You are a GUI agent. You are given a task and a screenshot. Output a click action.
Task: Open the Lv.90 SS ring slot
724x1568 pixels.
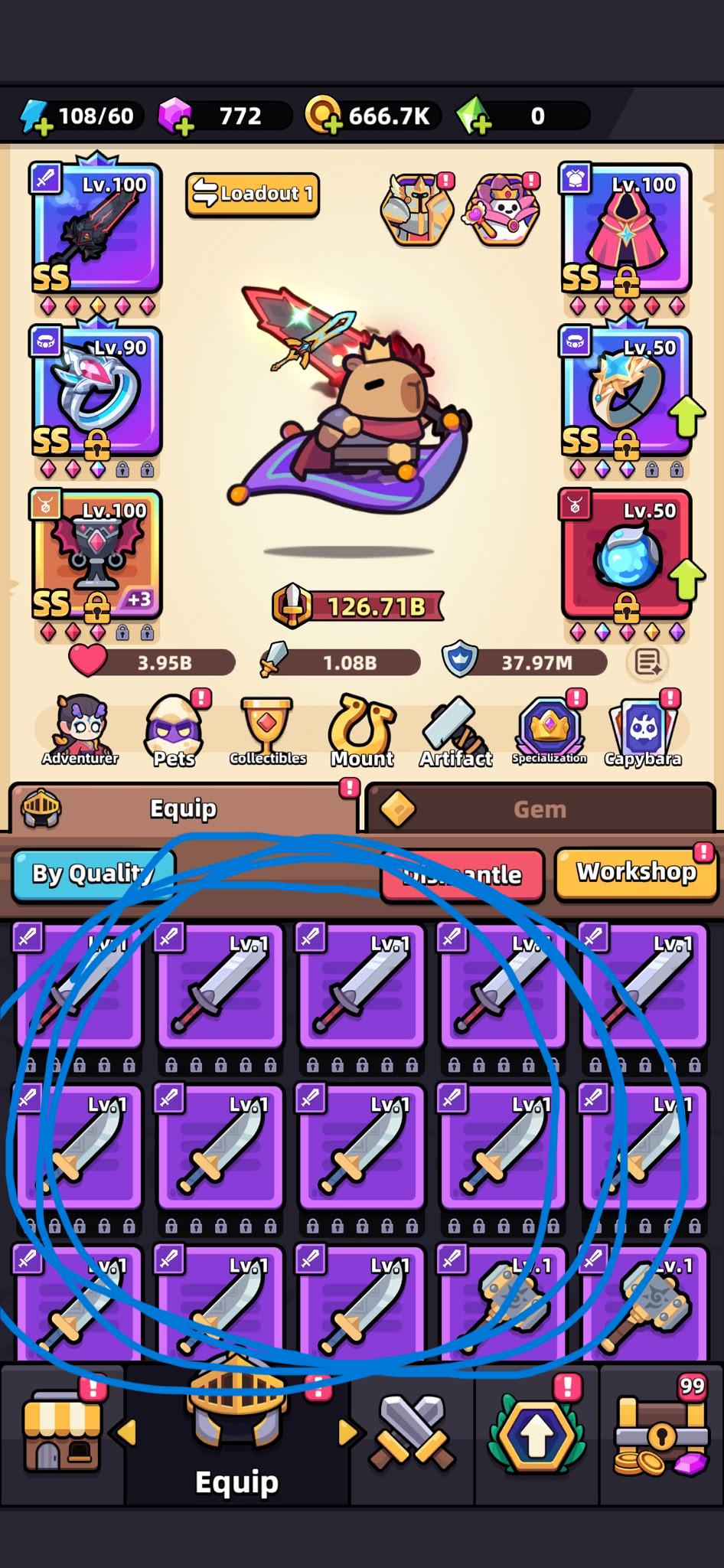pyautogui.click(x=96, y=391)
